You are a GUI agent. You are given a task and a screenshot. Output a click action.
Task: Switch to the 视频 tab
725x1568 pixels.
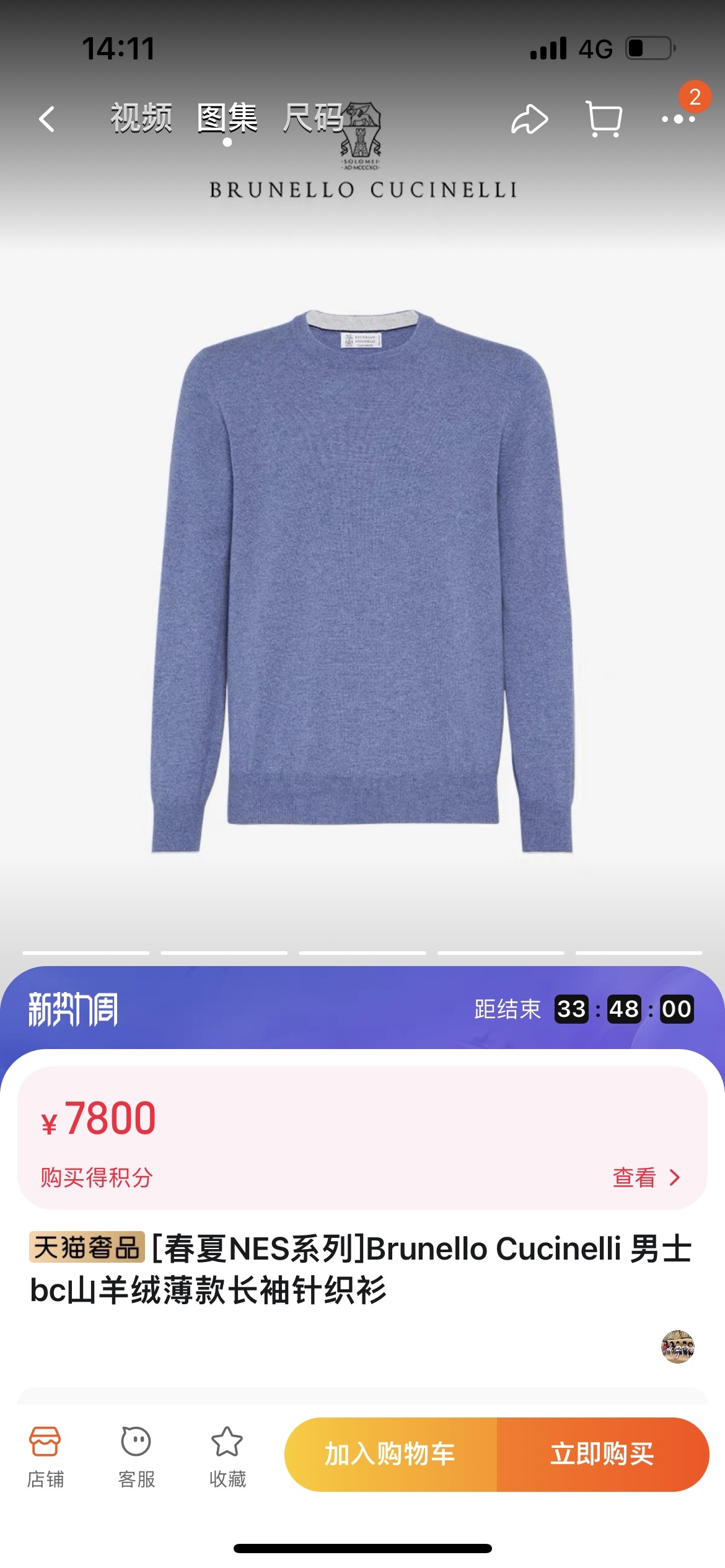coord(141,118)
